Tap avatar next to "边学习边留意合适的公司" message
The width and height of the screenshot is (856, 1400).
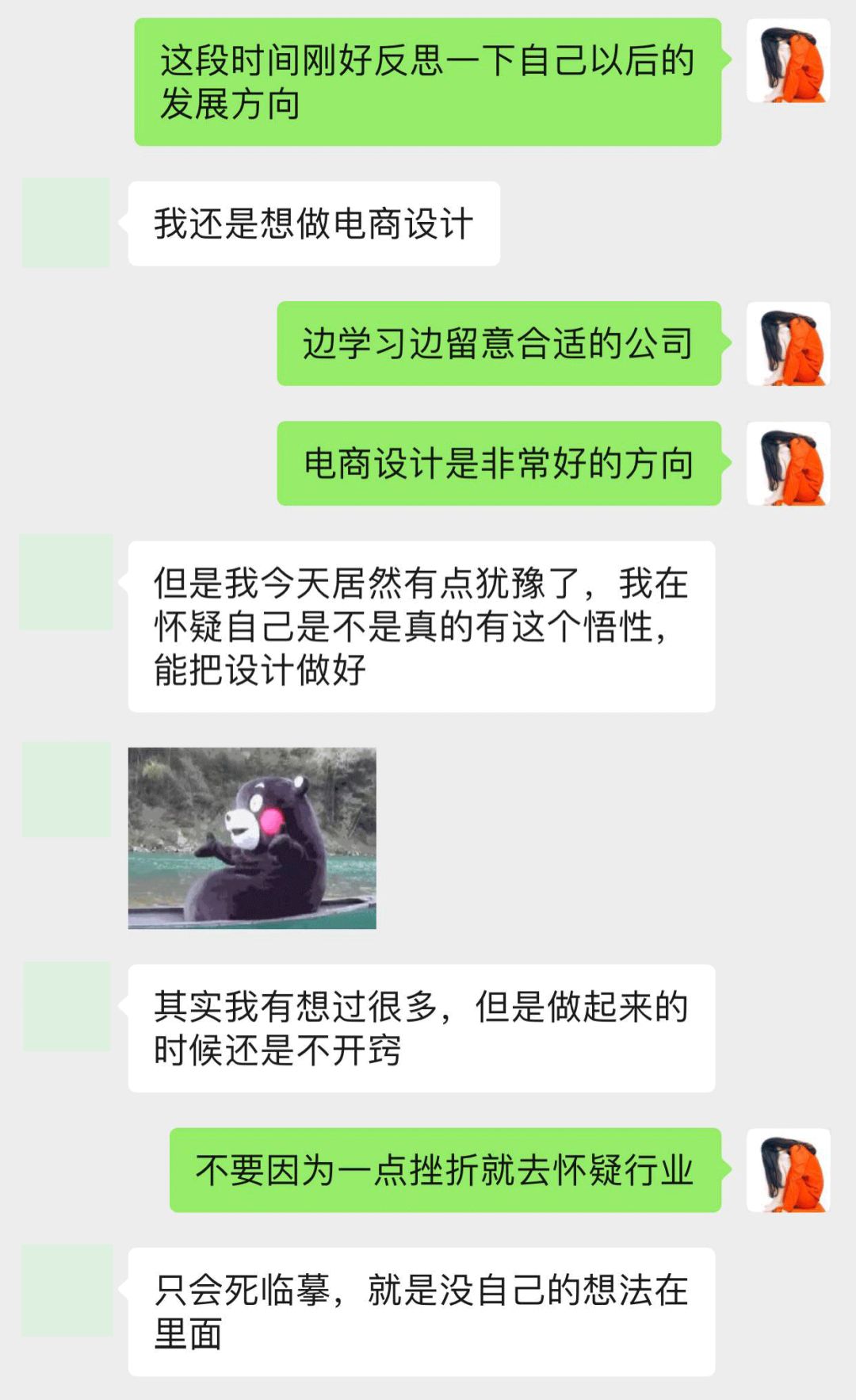coord(788,344)
